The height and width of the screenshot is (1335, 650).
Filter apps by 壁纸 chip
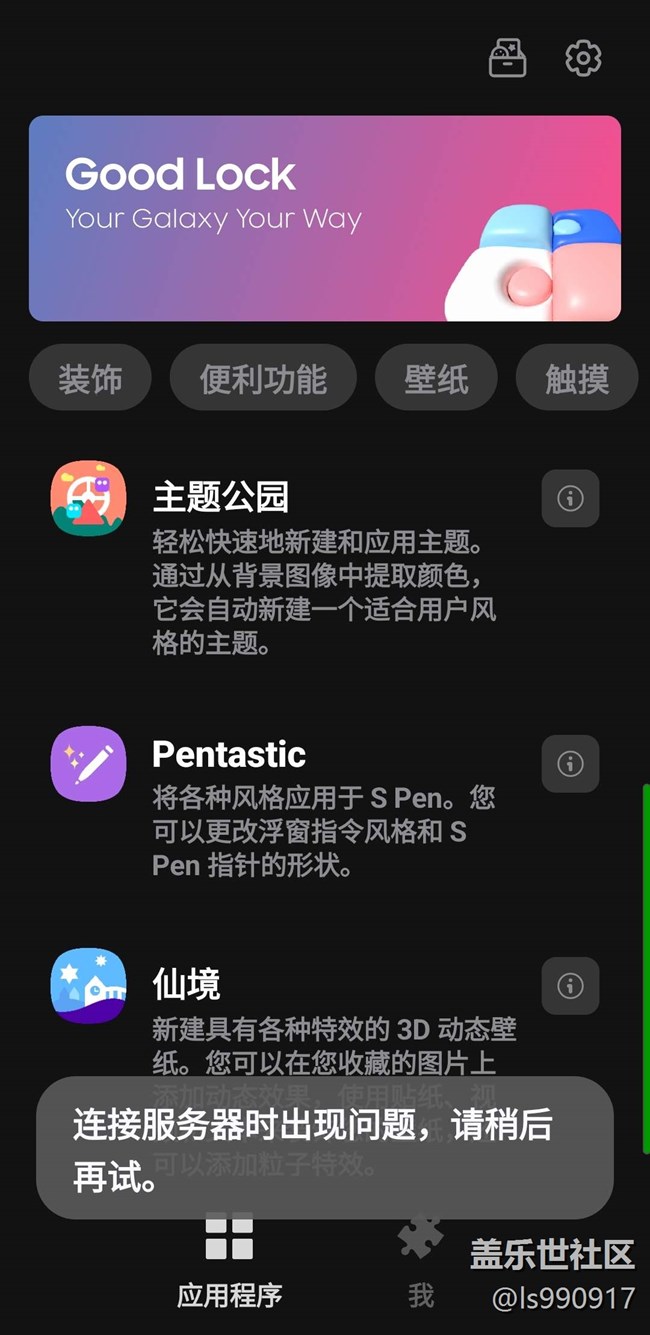coord(436,378)
